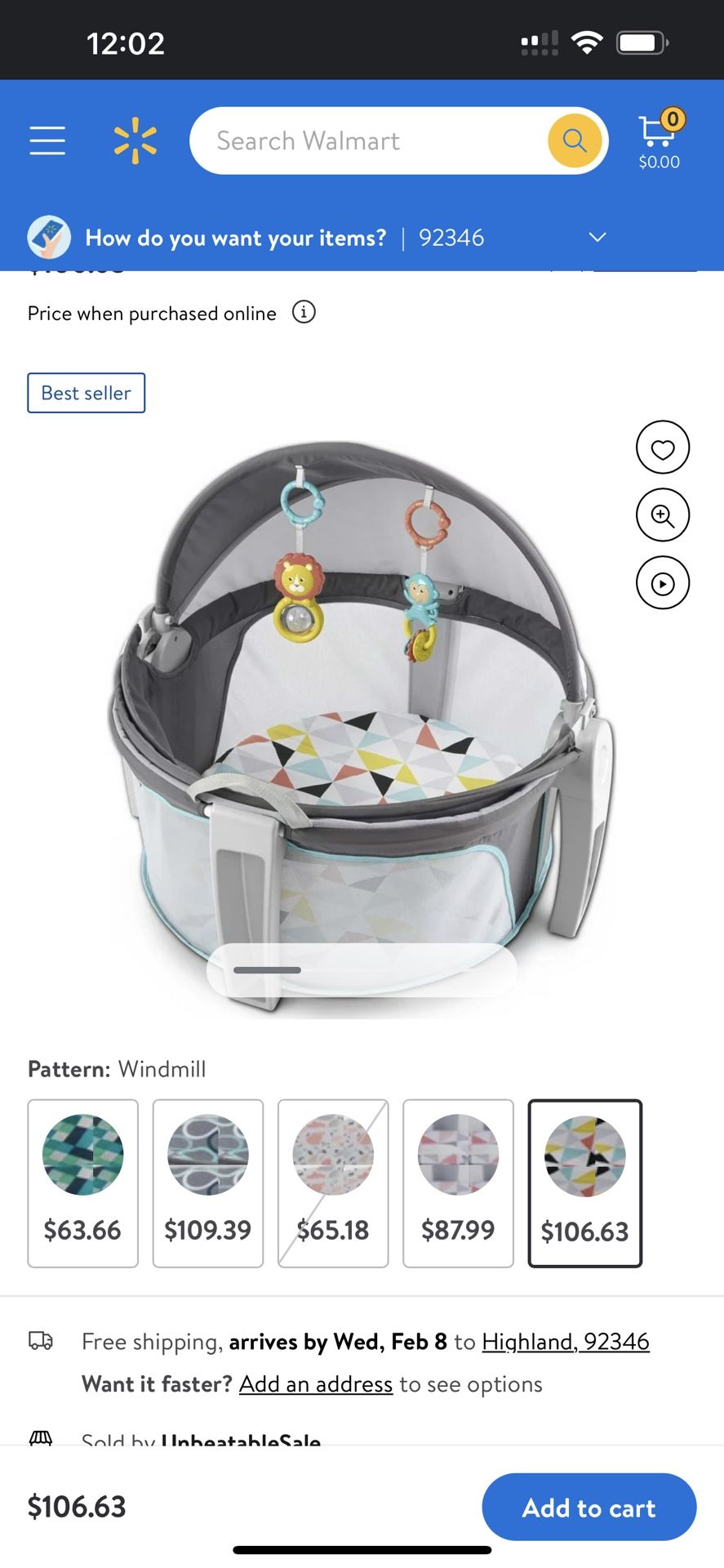Screen dimensions: 724x1568
Task: Play the product video
Action: point(662,583)
